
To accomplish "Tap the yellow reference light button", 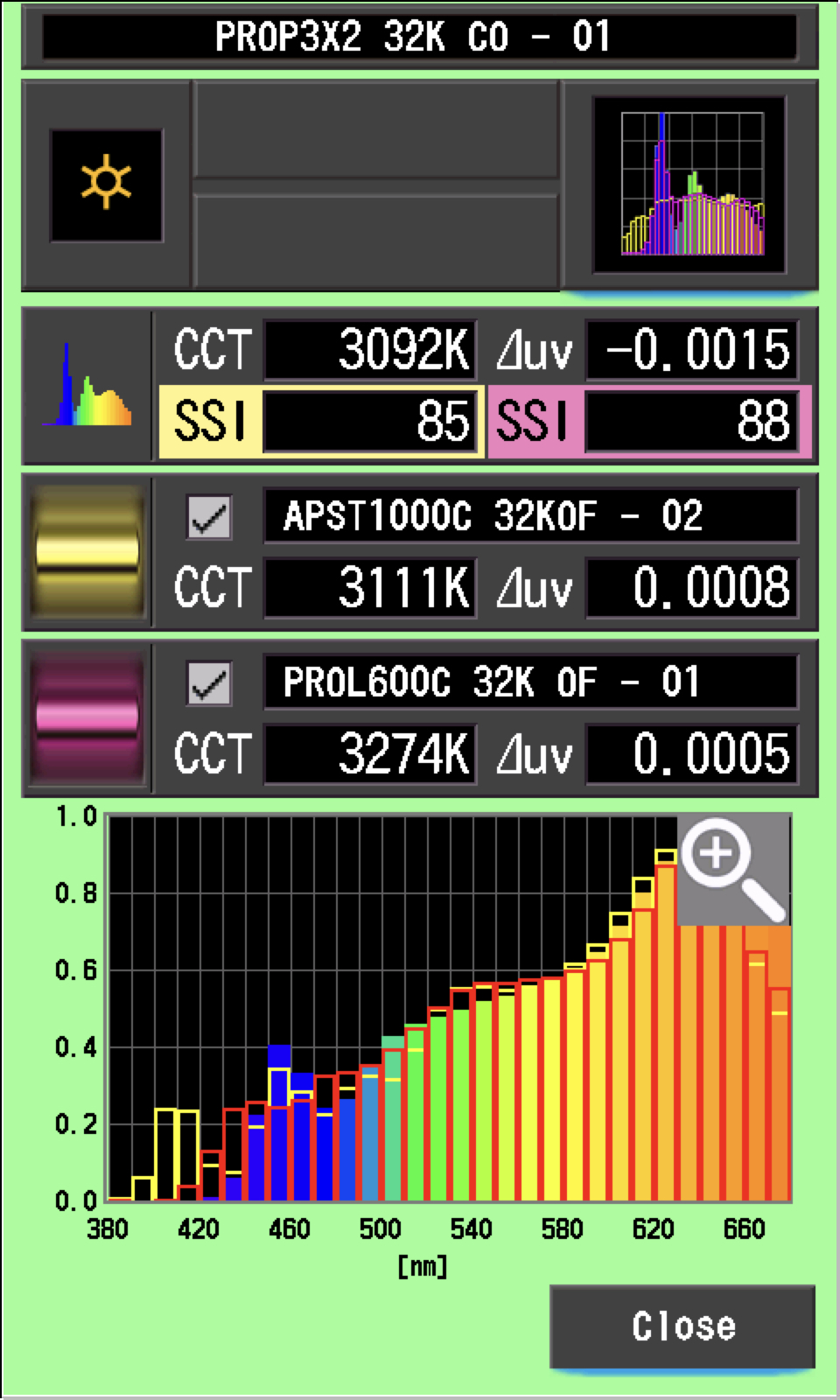I will 87,551.
